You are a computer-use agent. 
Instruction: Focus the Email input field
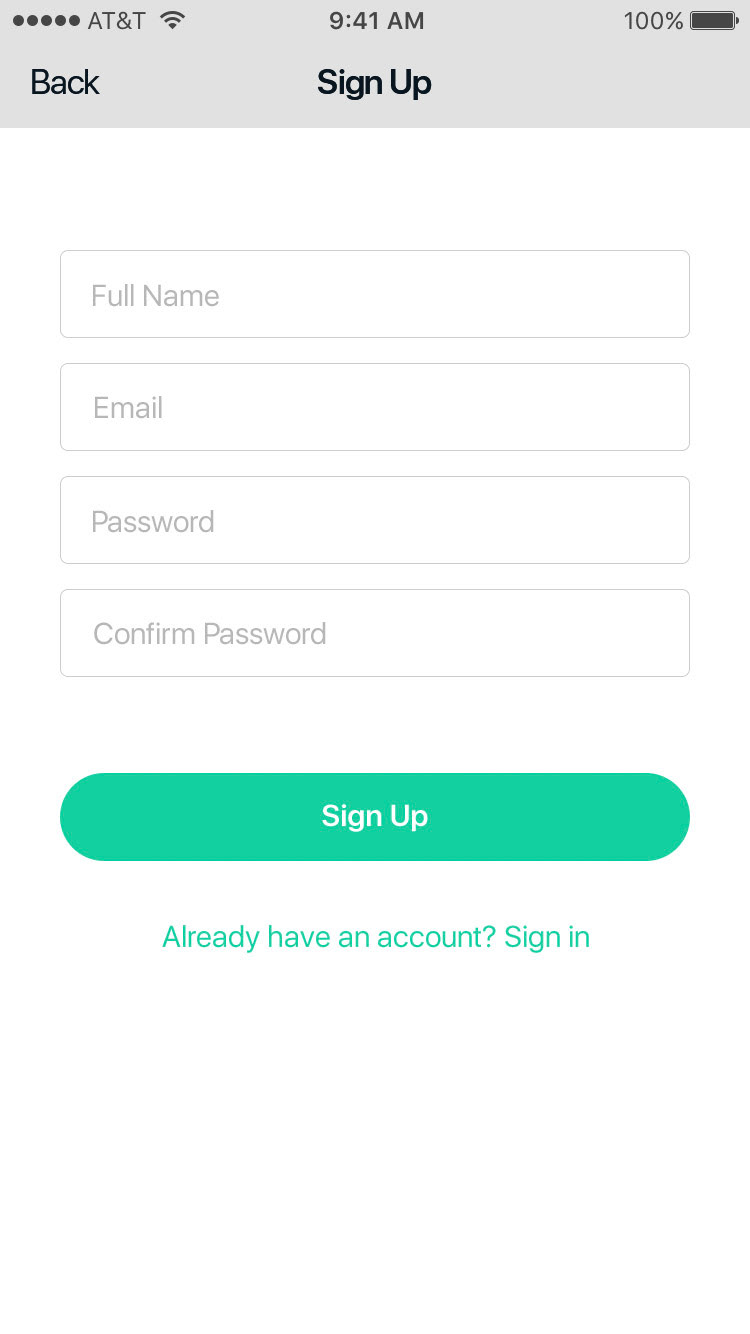[x=374, y=407]
